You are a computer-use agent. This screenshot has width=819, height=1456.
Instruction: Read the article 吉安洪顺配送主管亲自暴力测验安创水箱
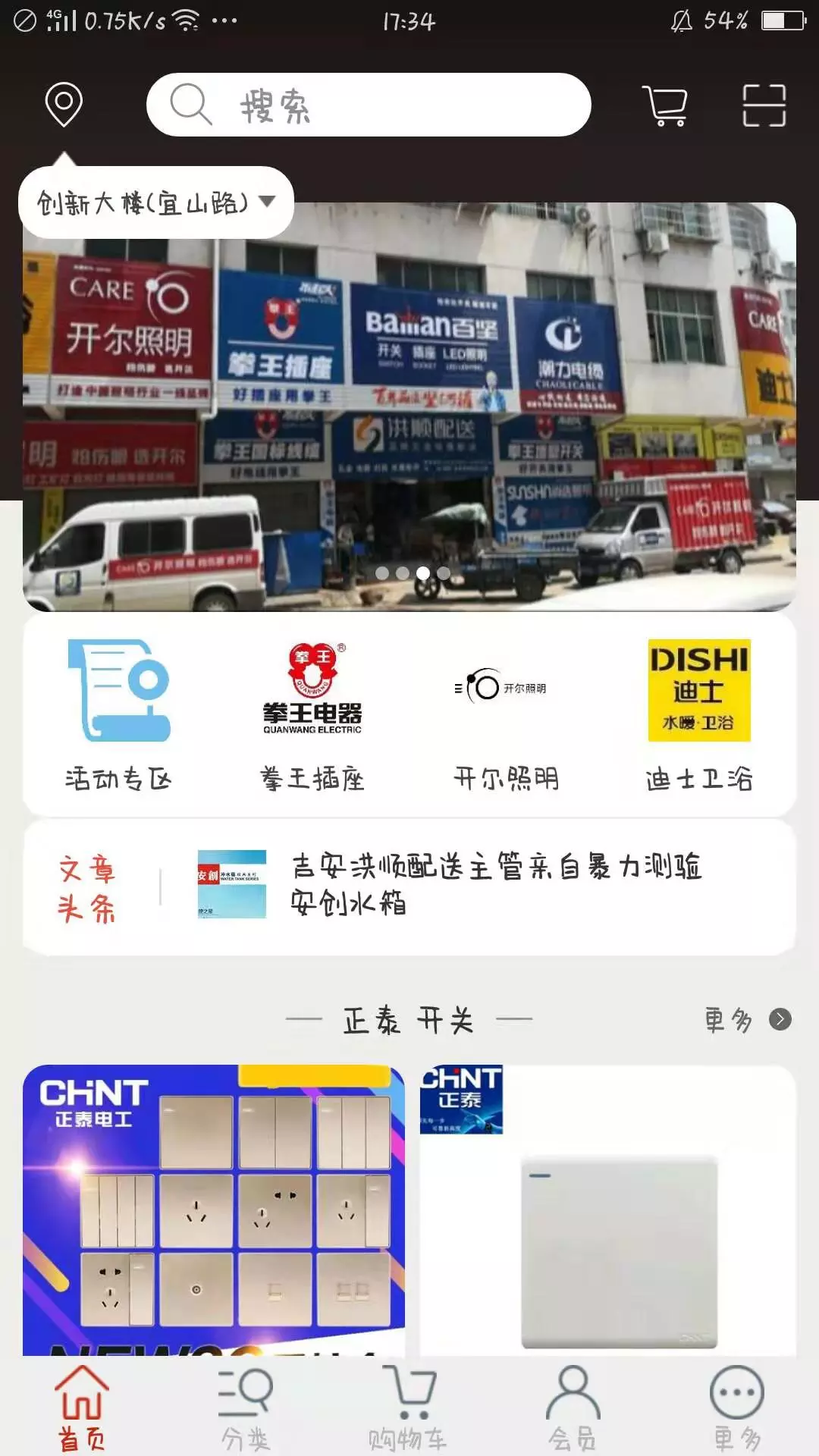497,885
